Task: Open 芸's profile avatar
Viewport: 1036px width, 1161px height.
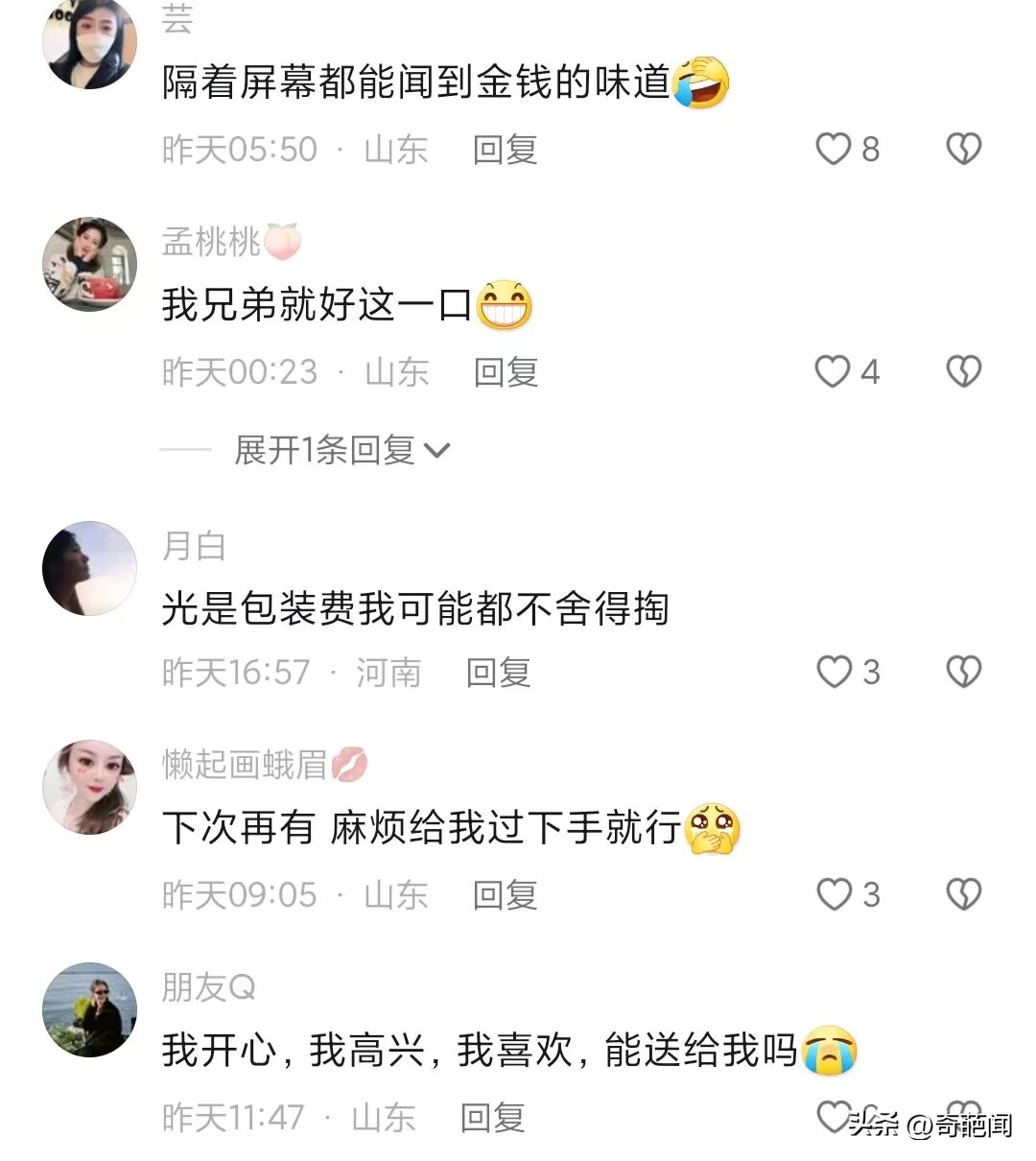Action: point(90,43)
